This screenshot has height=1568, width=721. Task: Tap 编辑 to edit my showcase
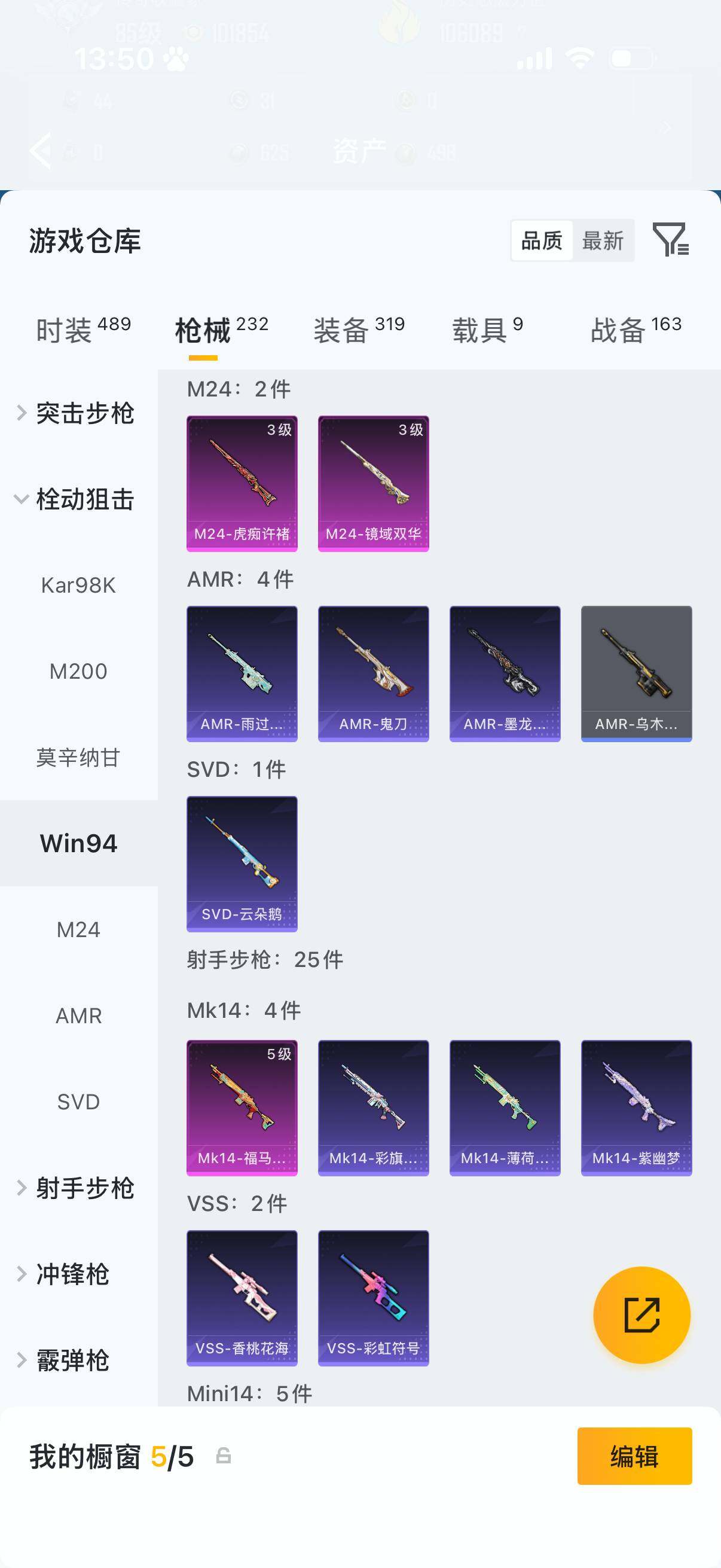pyautogui.click(x=634, y=1456)
